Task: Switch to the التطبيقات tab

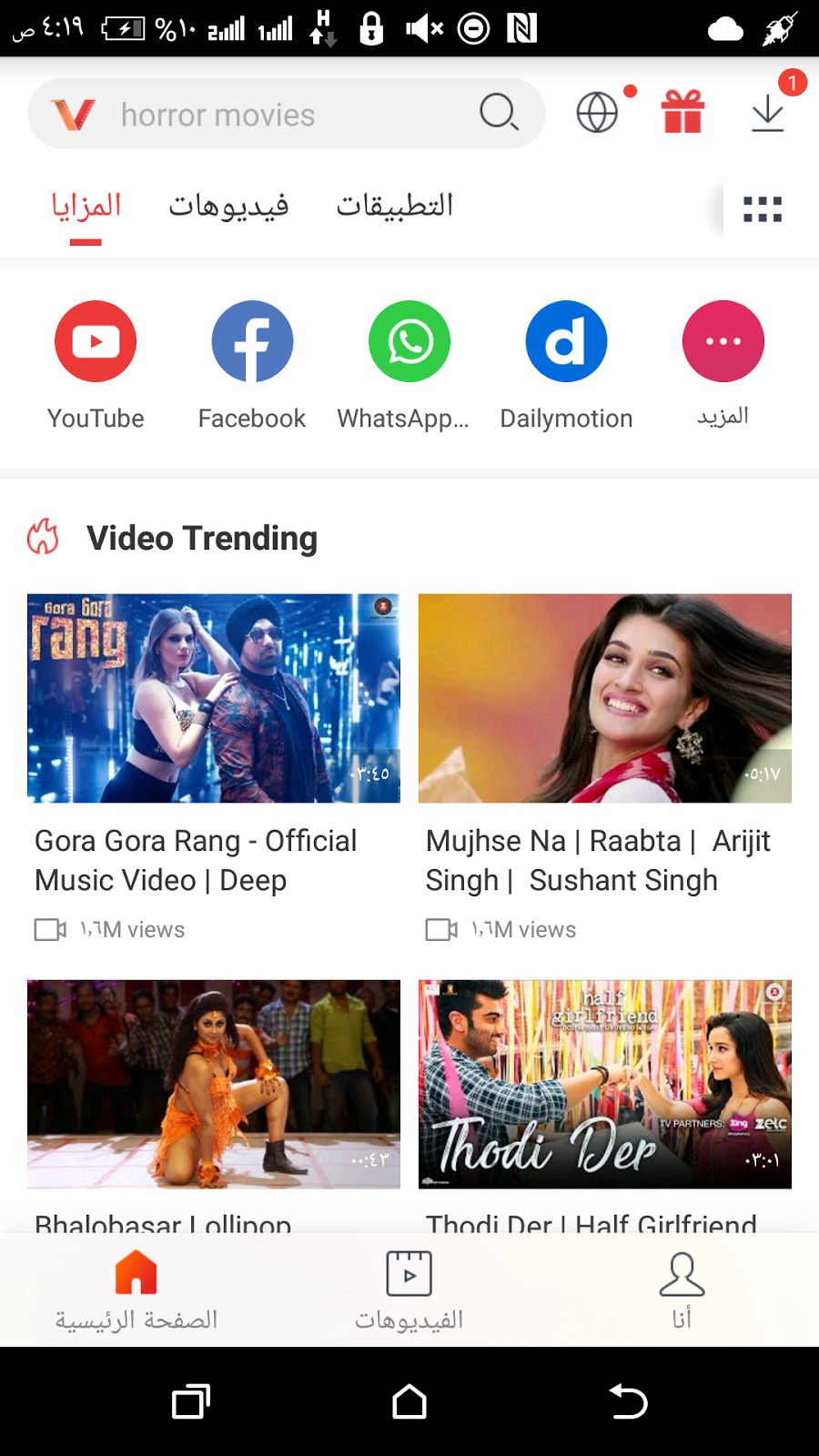Action: (x=395, y=206)
